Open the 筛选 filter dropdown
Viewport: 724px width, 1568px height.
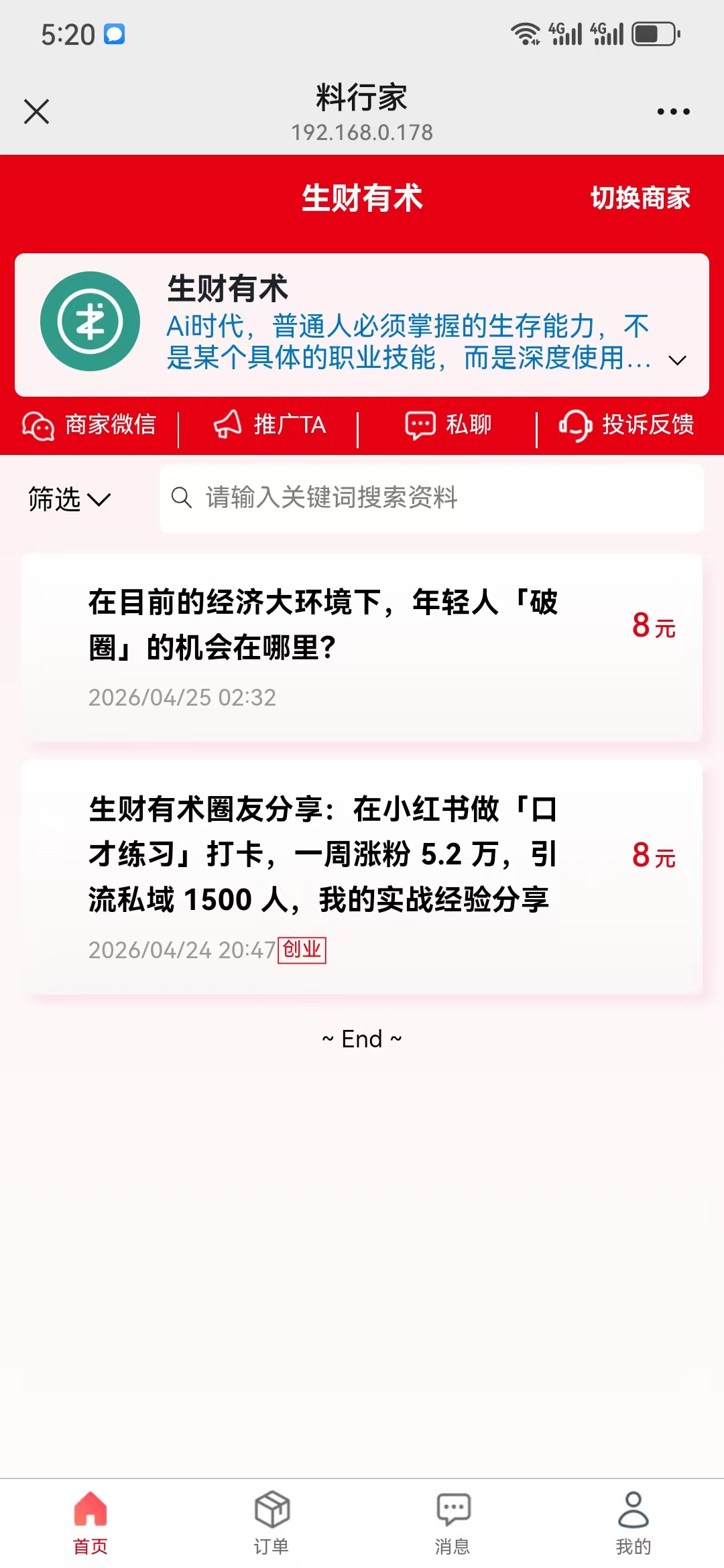pyautogui.click(x=69, y=499)
